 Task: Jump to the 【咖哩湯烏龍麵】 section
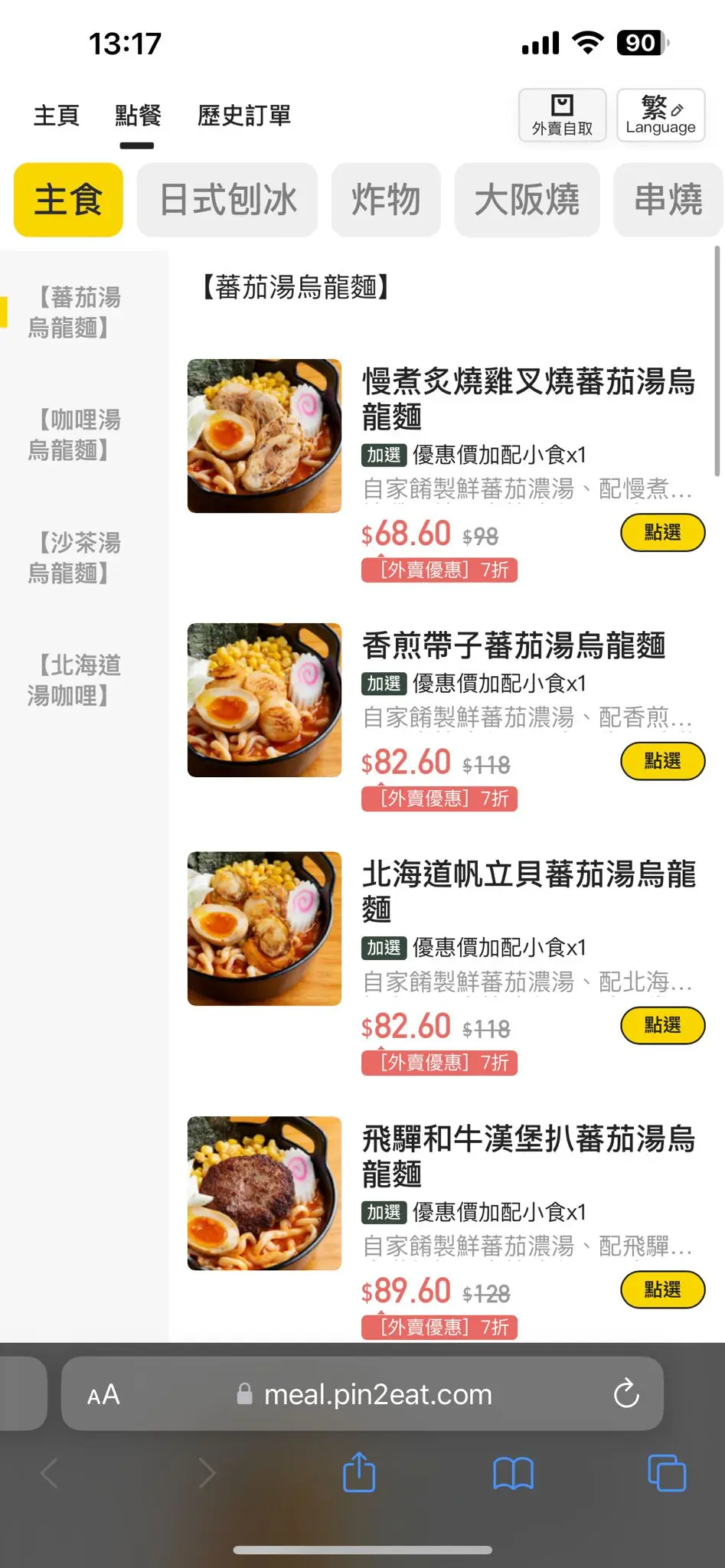click(74, 435)
